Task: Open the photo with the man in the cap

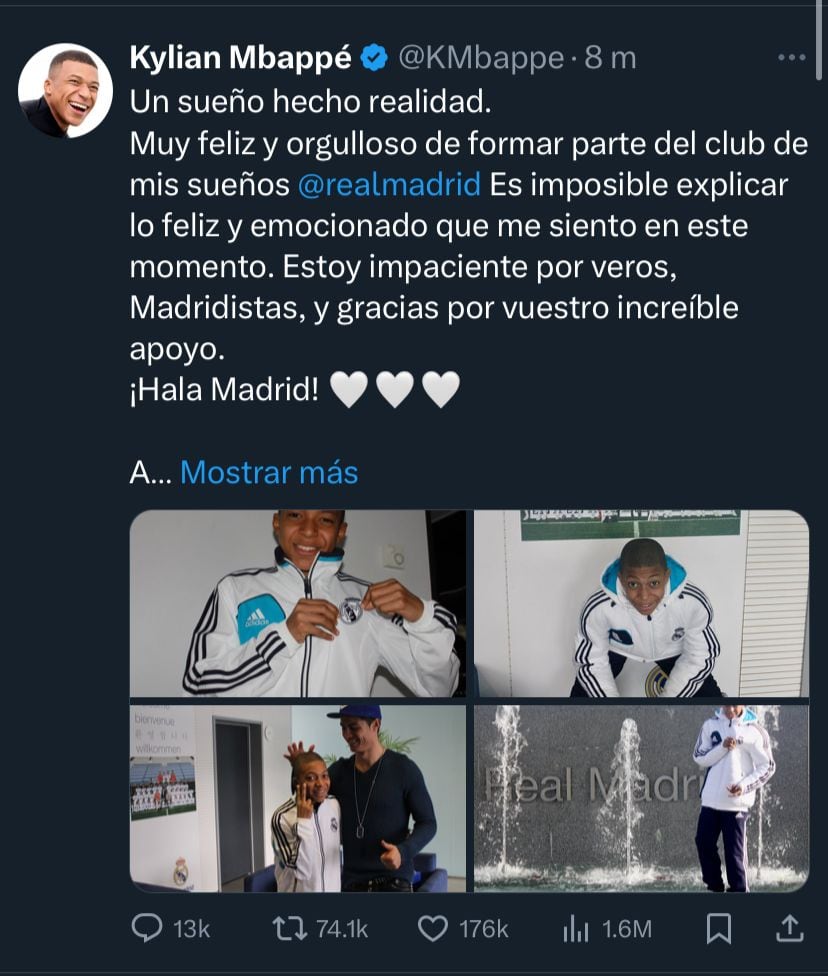Action: click(297, 799)
